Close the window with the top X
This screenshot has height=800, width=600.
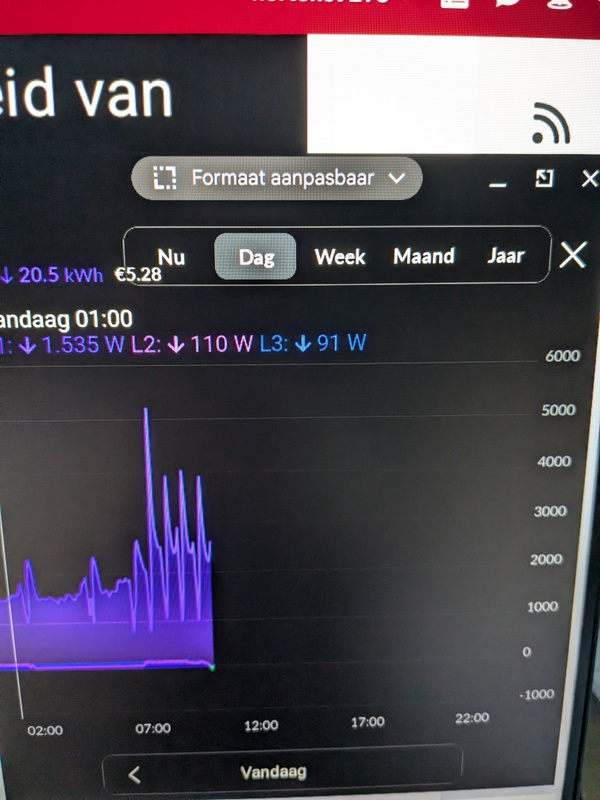(589, 178)
